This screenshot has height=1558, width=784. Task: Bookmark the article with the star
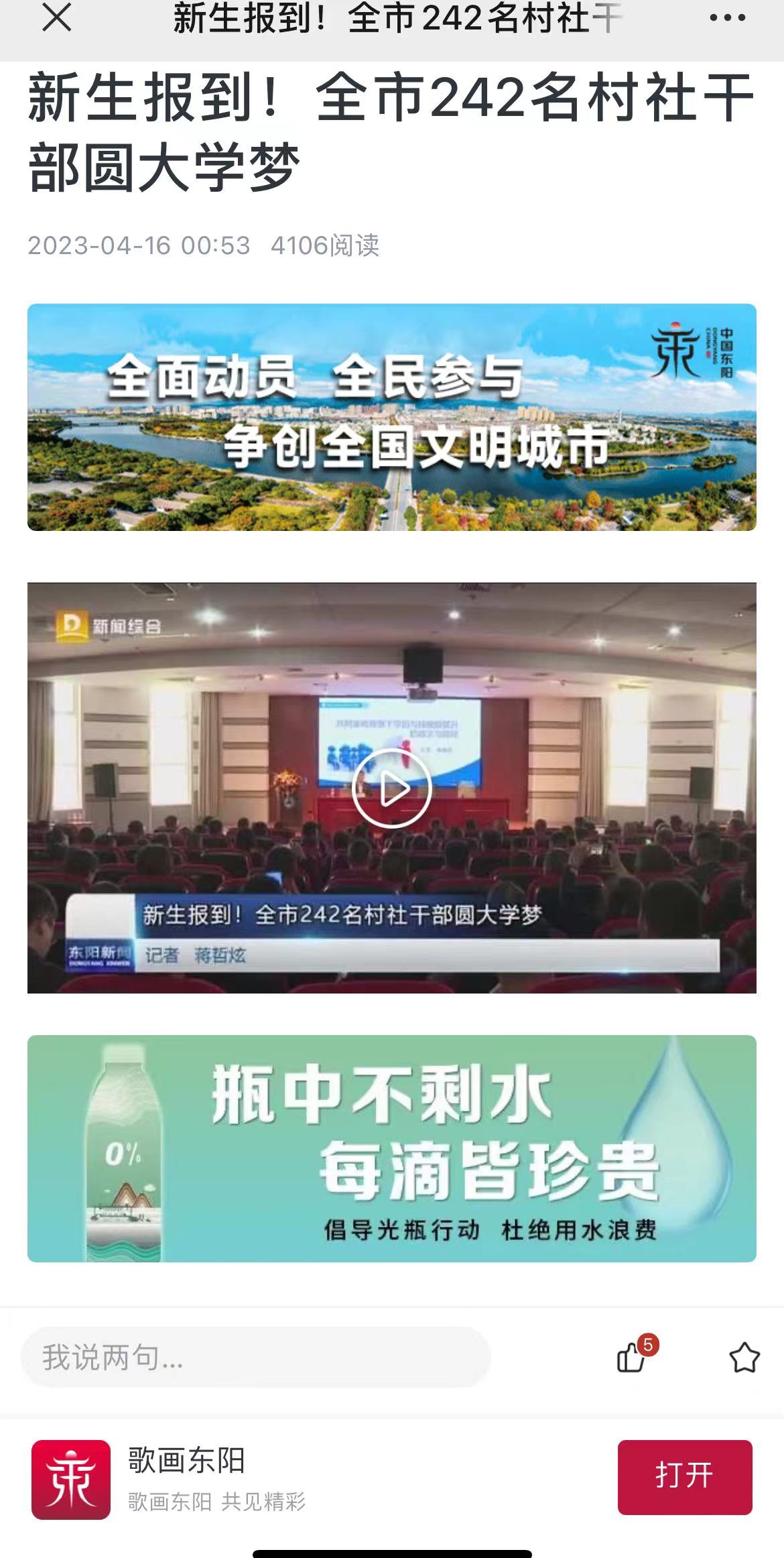pos(744,1358)
